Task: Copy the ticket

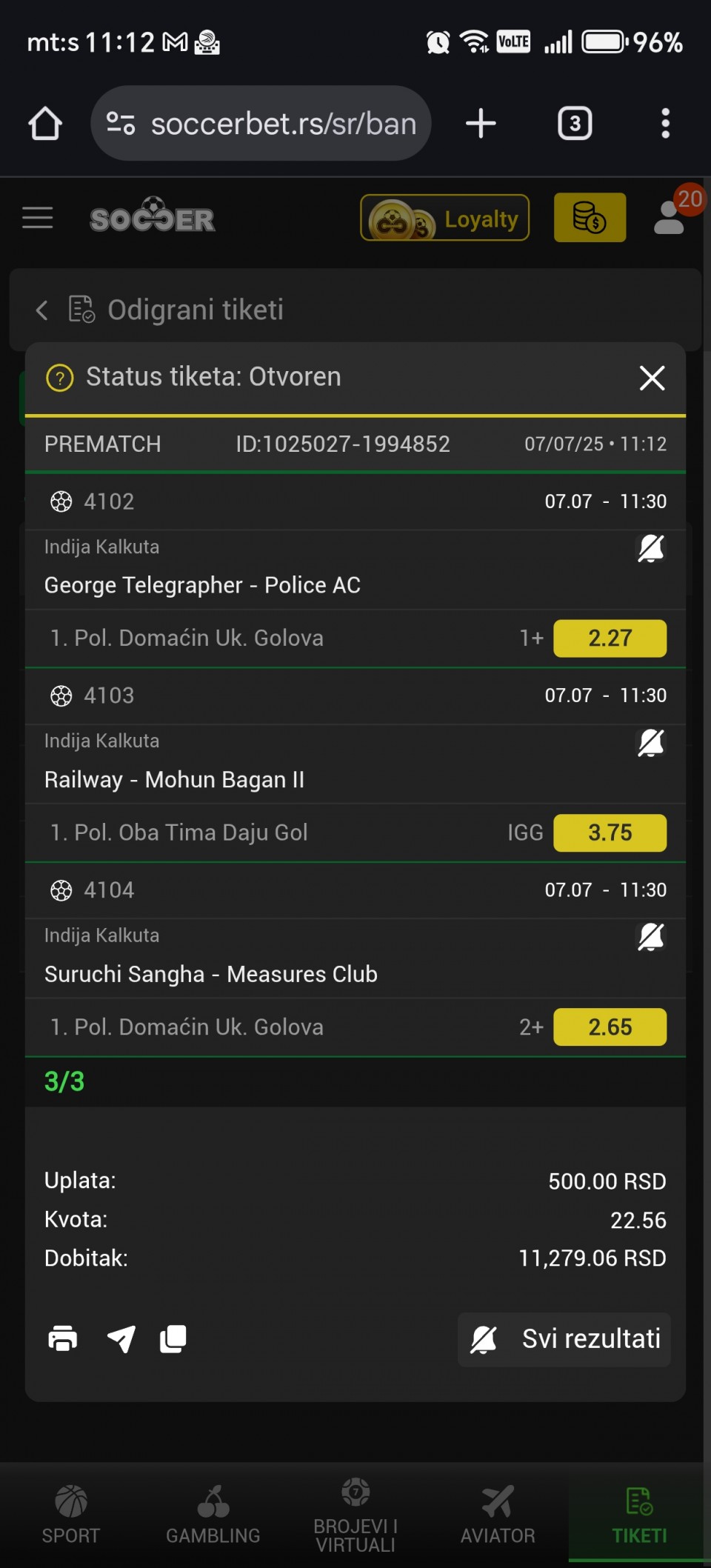Action: point(173,1338)
